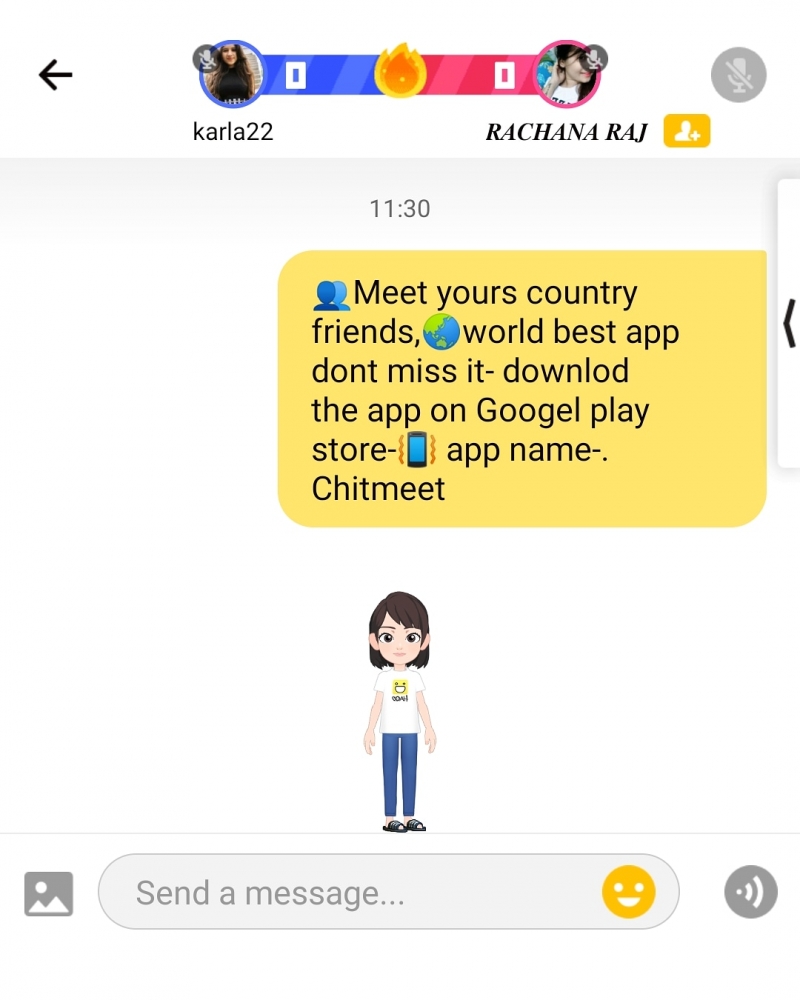Open karla22's profile picture
The image size is (800, 1000).
pyautogui.click(x=233, y=74)
